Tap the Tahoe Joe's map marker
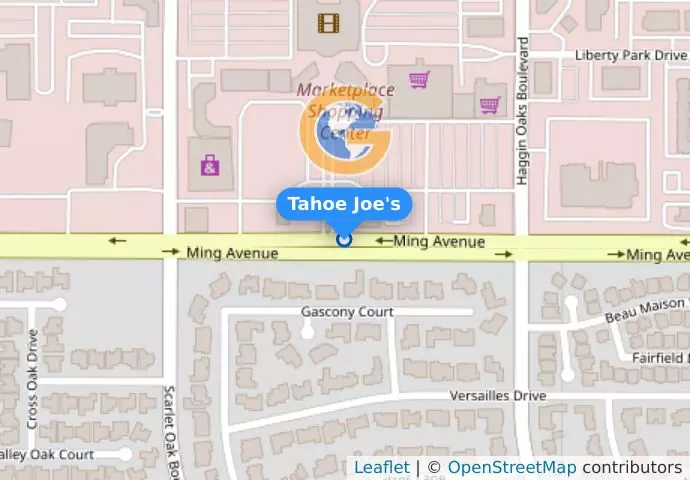 pos(344,239)
